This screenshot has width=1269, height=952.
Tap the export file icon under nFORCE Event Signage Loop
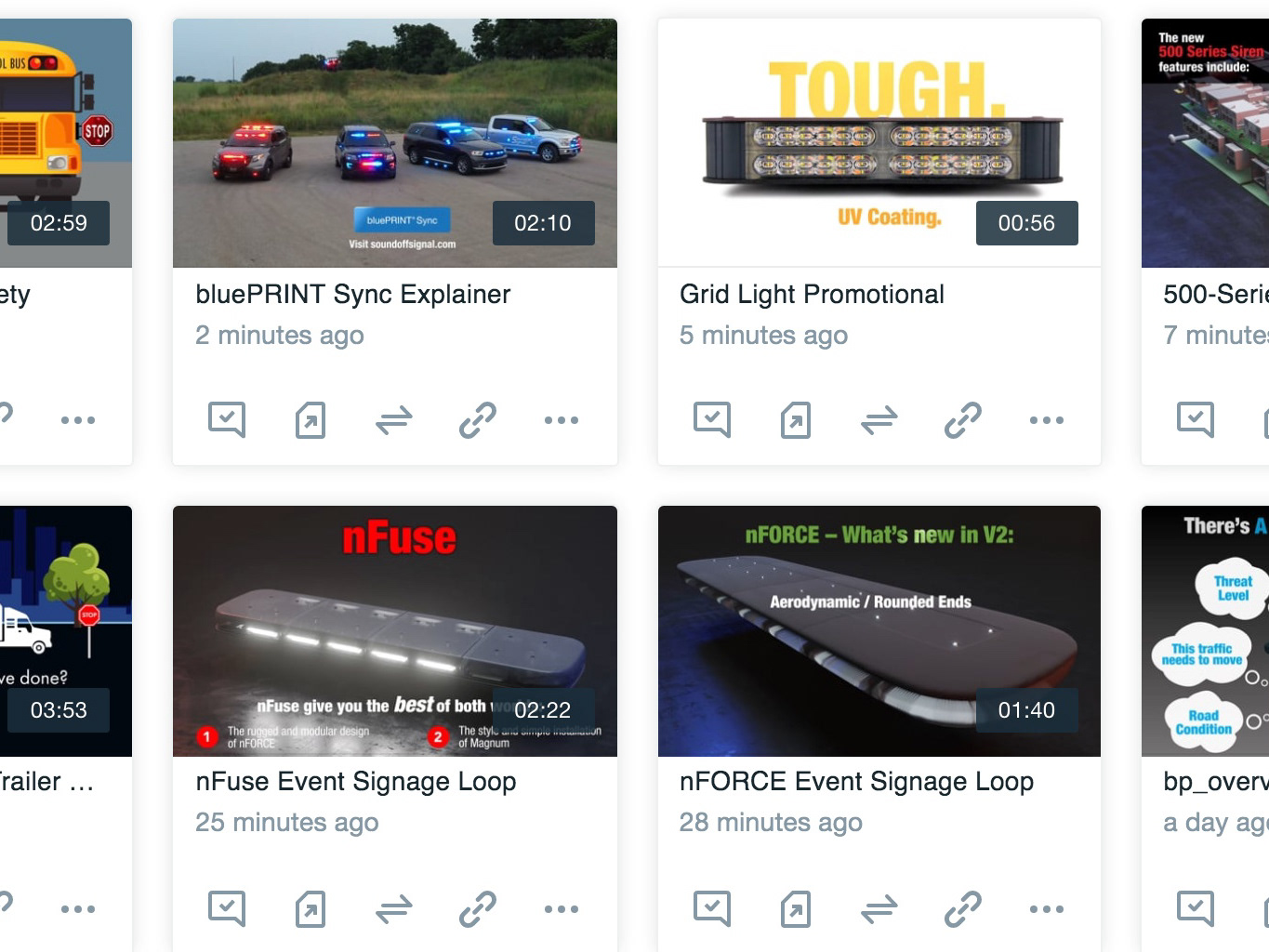796,908
